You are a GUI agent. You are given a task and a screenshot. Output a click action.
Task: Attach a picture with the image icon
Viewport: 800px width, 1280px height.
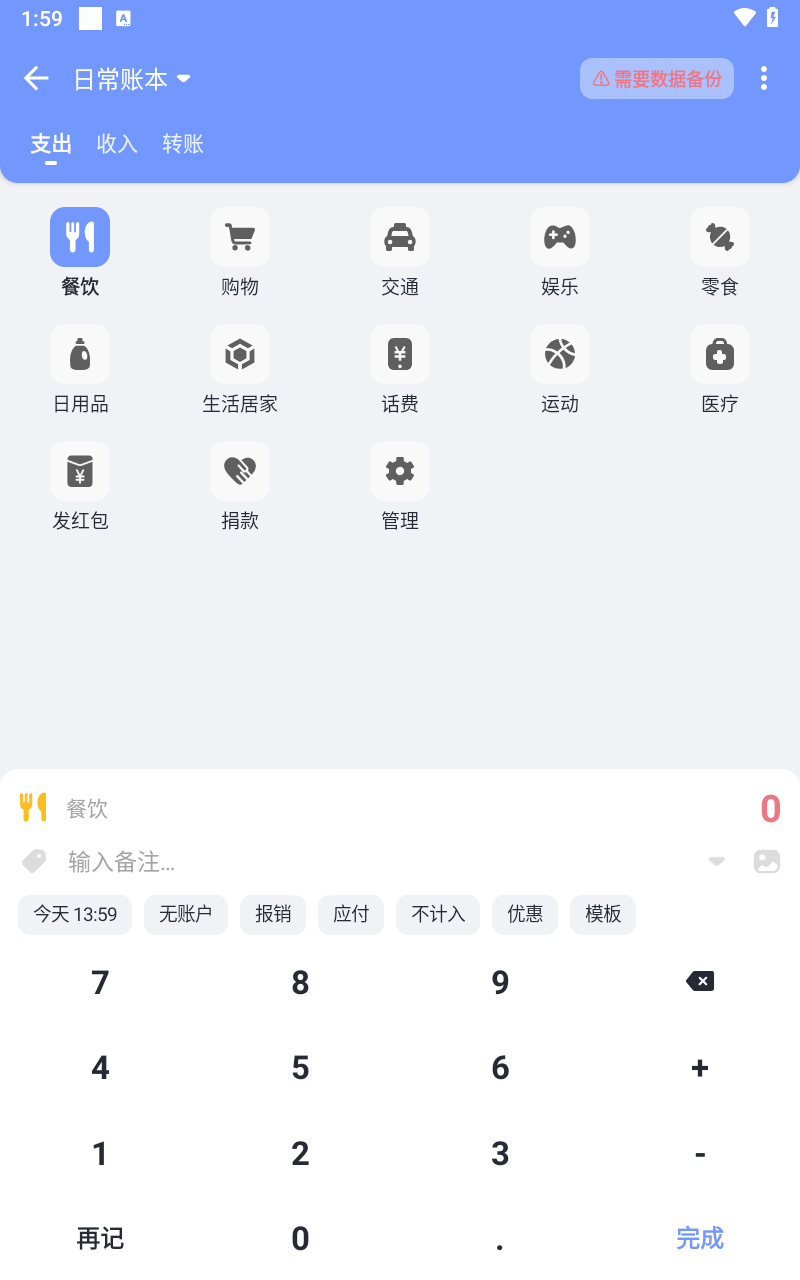click(767, 861)
